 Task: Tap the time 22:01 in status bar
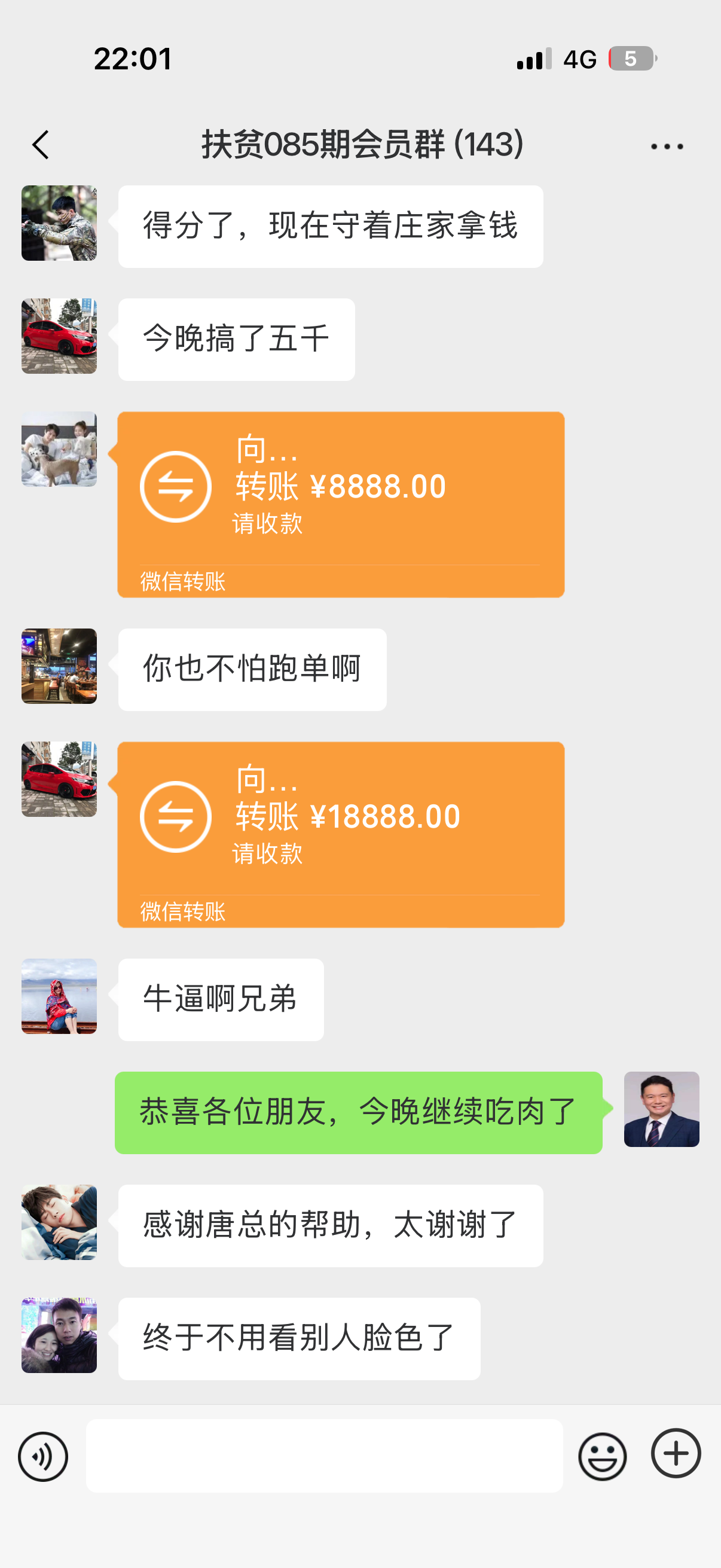[x=133, y=58]
